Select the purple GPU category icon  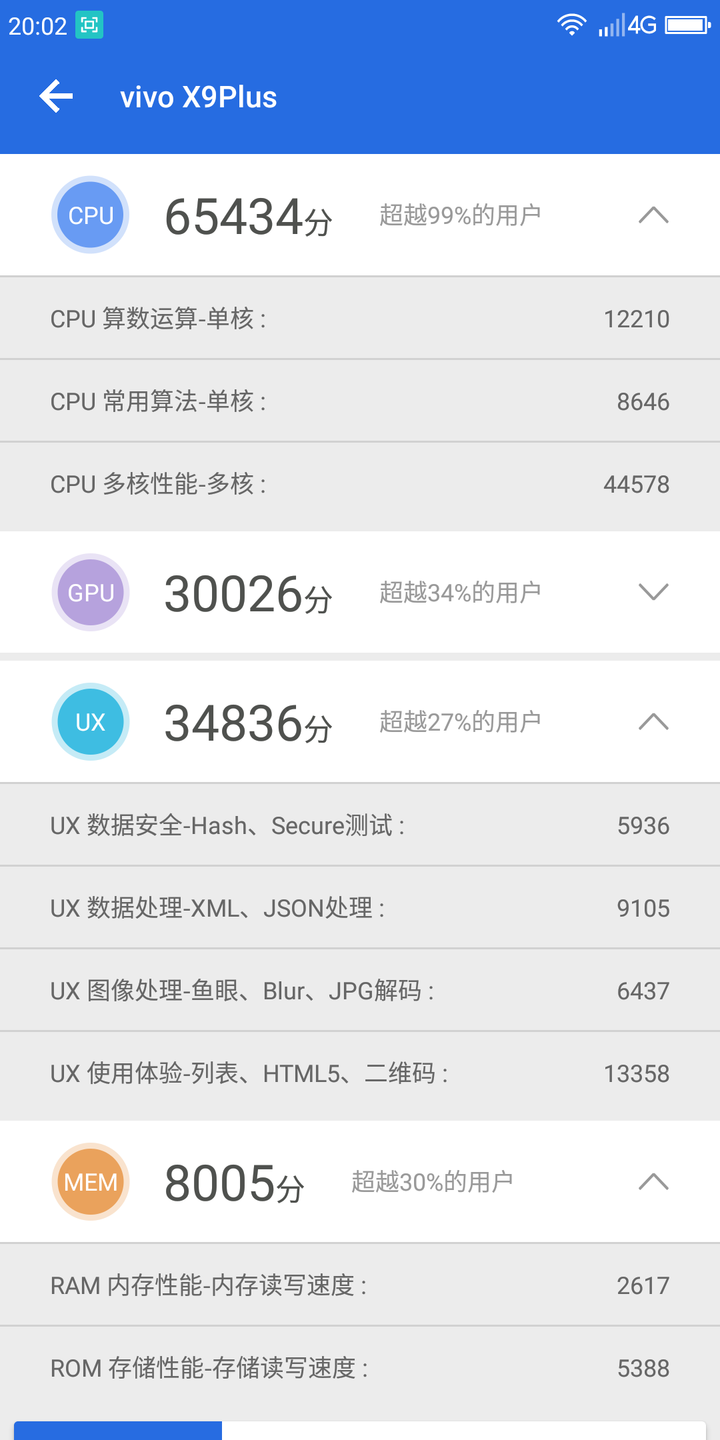pos(90,592)
